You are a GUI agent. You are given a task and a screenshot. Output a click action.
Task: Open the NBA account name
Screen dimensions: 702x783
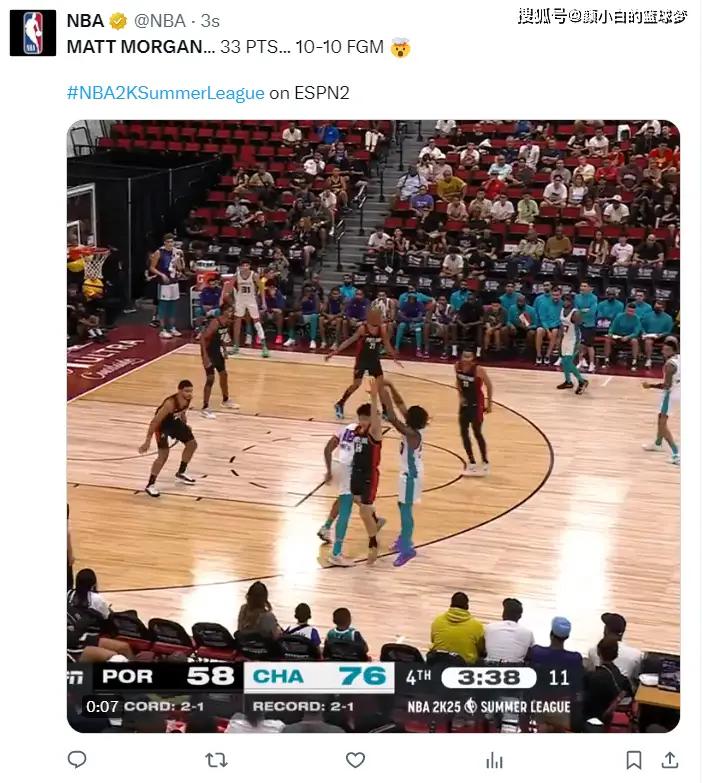[x=85, y=20]
